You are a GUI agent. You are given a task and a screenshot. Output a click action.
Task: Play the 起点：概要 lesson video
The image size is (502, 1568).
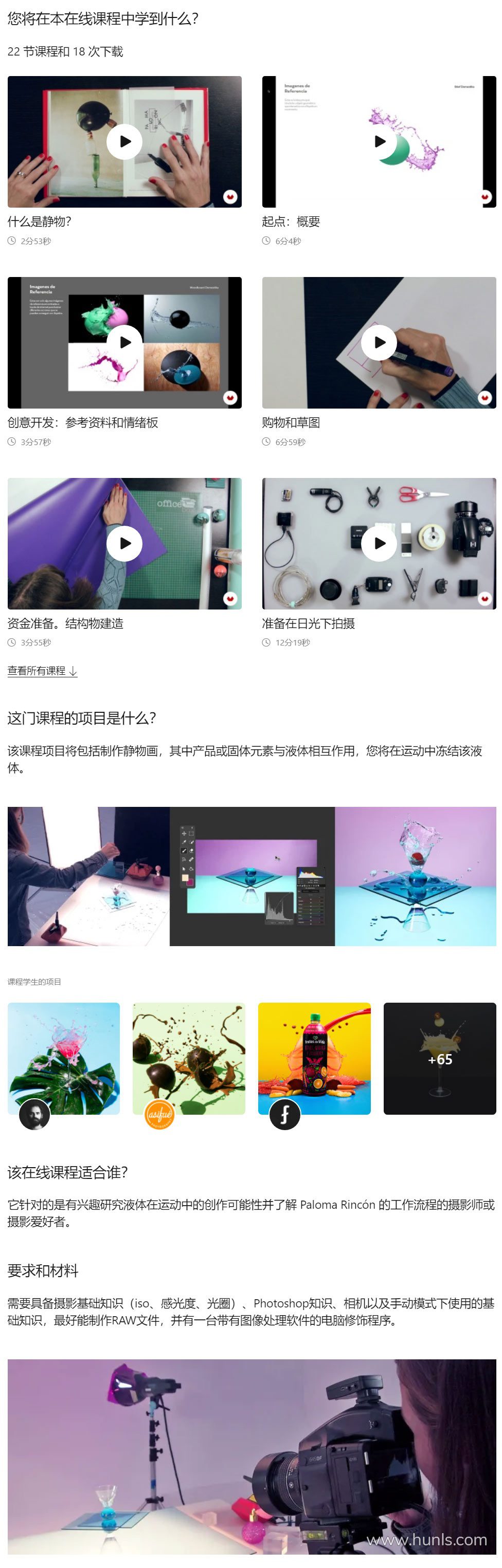pyautogui.click(x=379, y=142)
